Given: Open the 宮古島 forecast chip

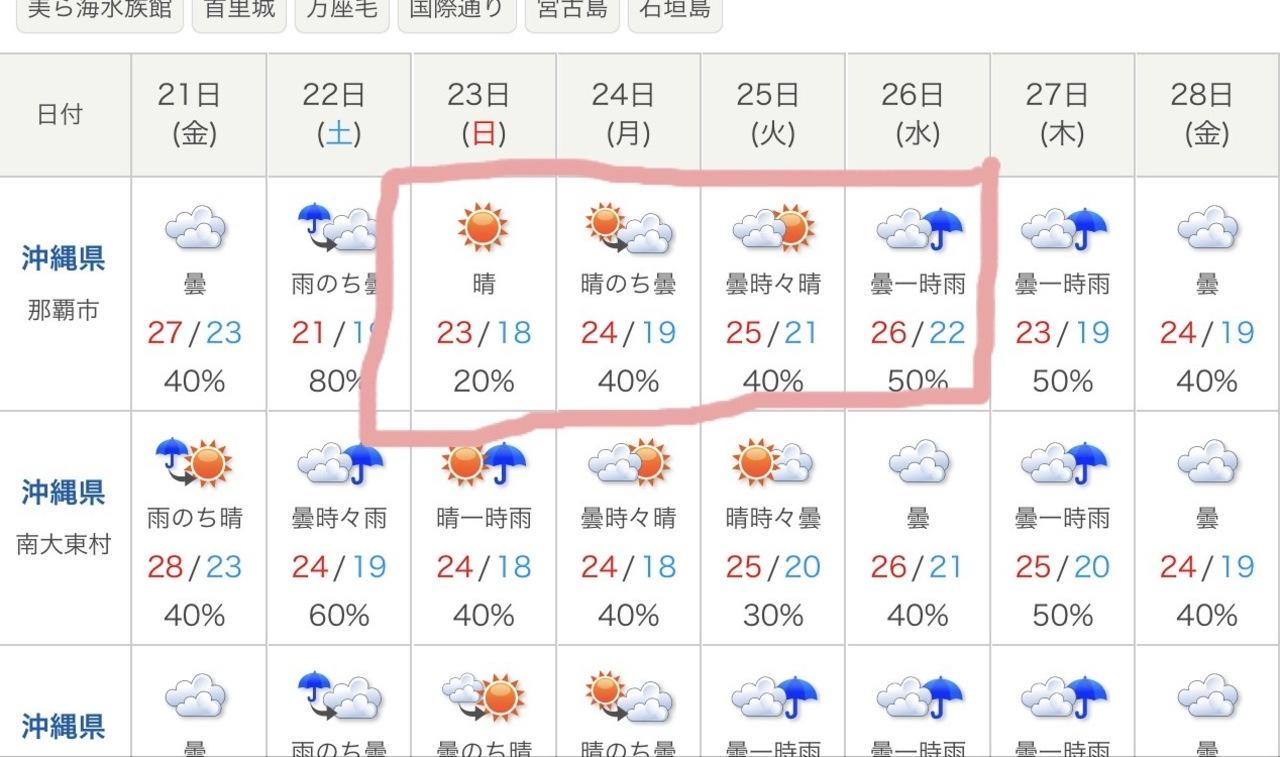Looking at the screenshot, I should (x=572, y=13).
